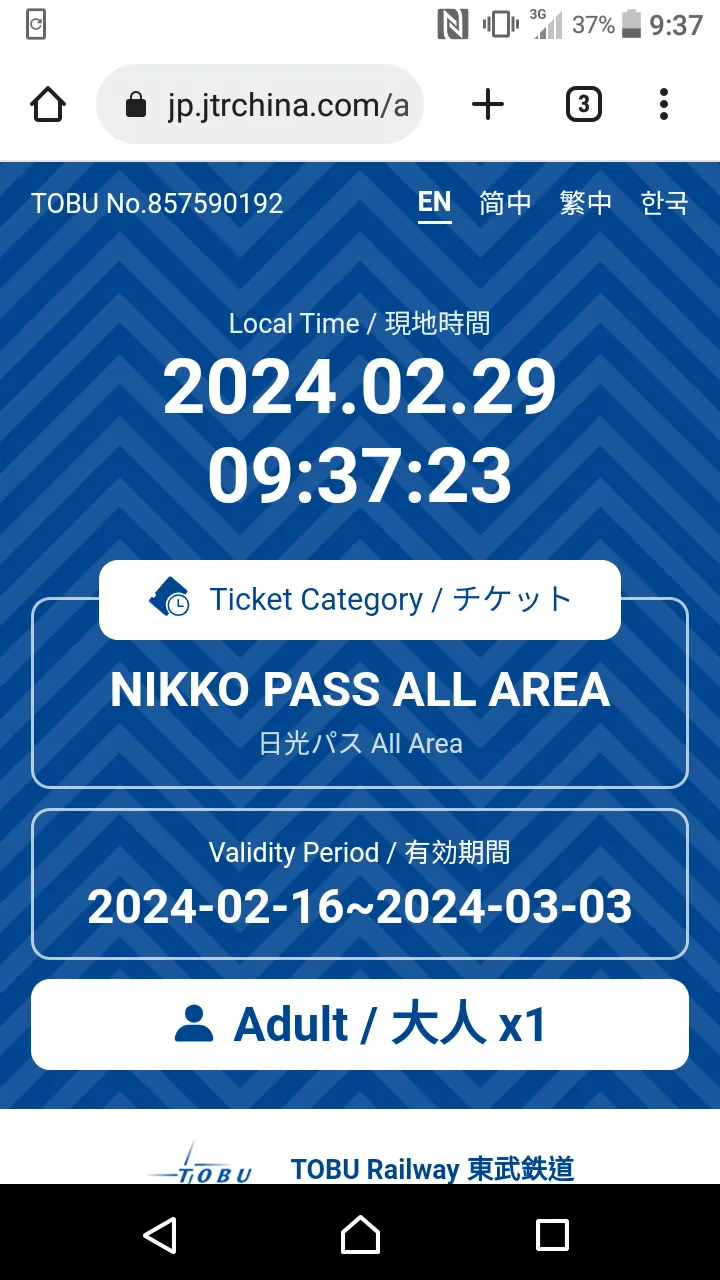
Task: Switch language to 한국
Action: (664, 203)
